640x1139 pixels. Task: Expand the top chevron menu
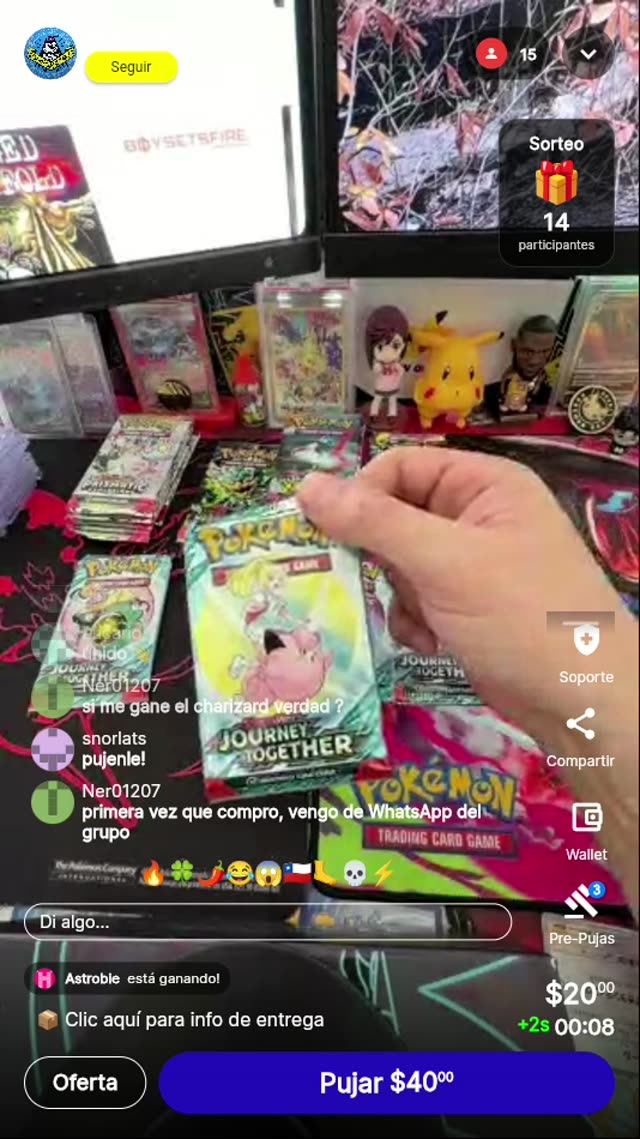[588, 54]
